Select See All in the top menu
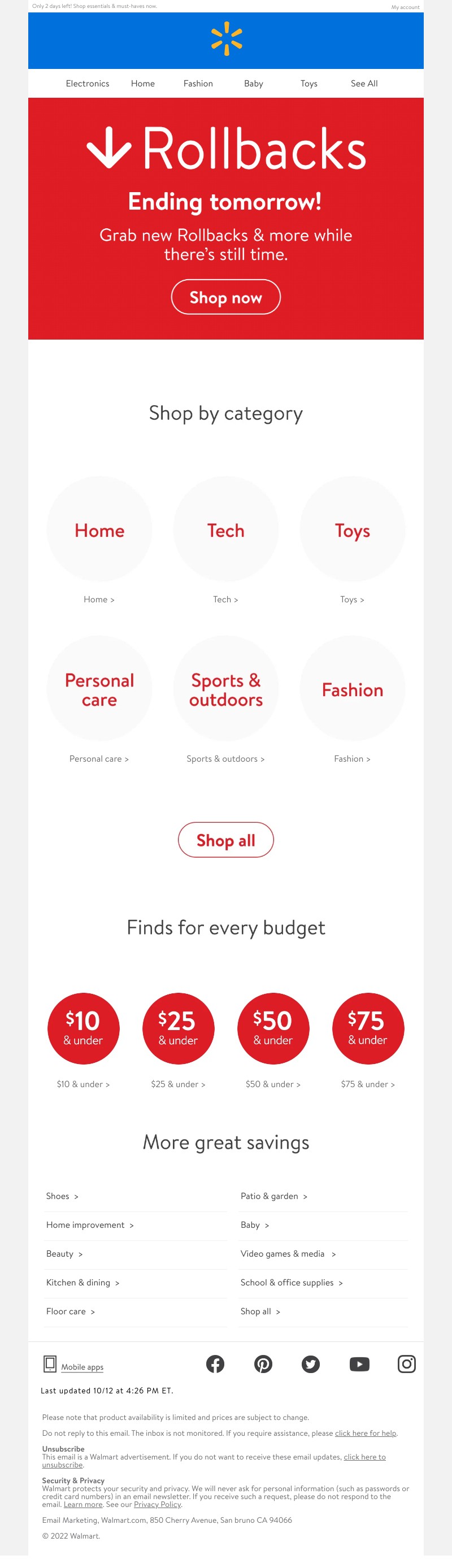452x1568 pixels. point(364,84)
